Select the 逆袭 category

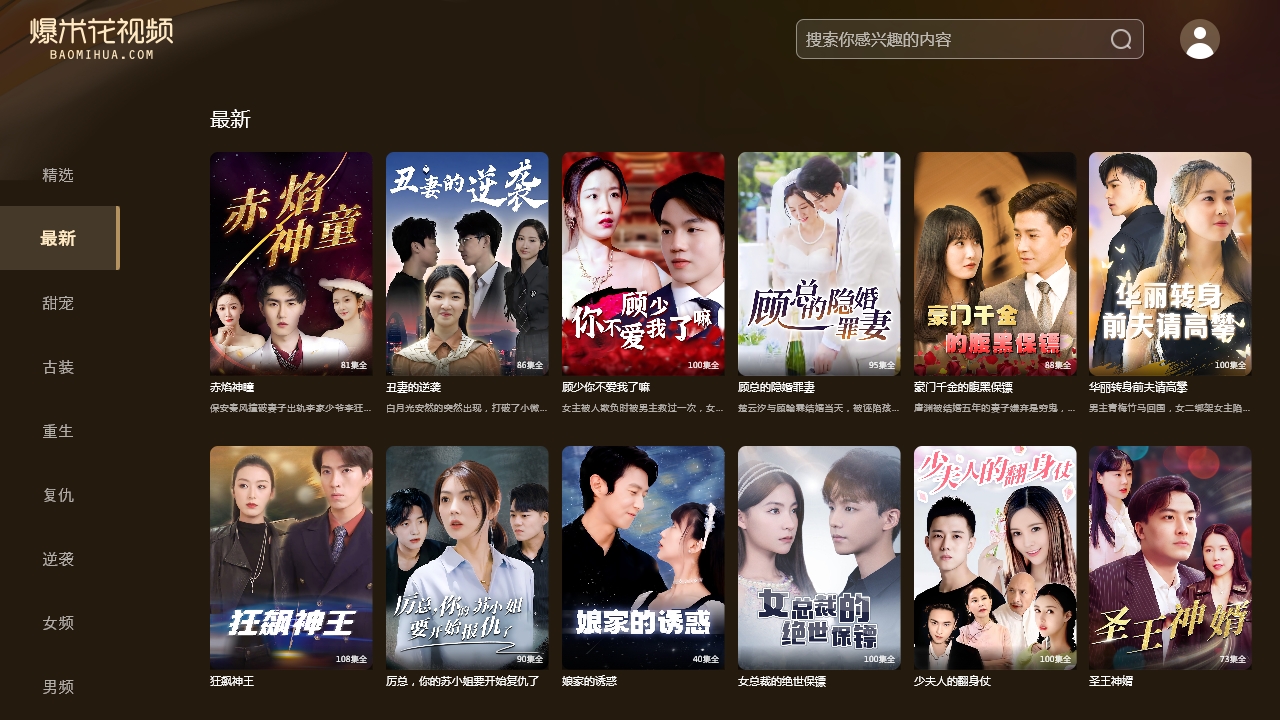[58, 559]
